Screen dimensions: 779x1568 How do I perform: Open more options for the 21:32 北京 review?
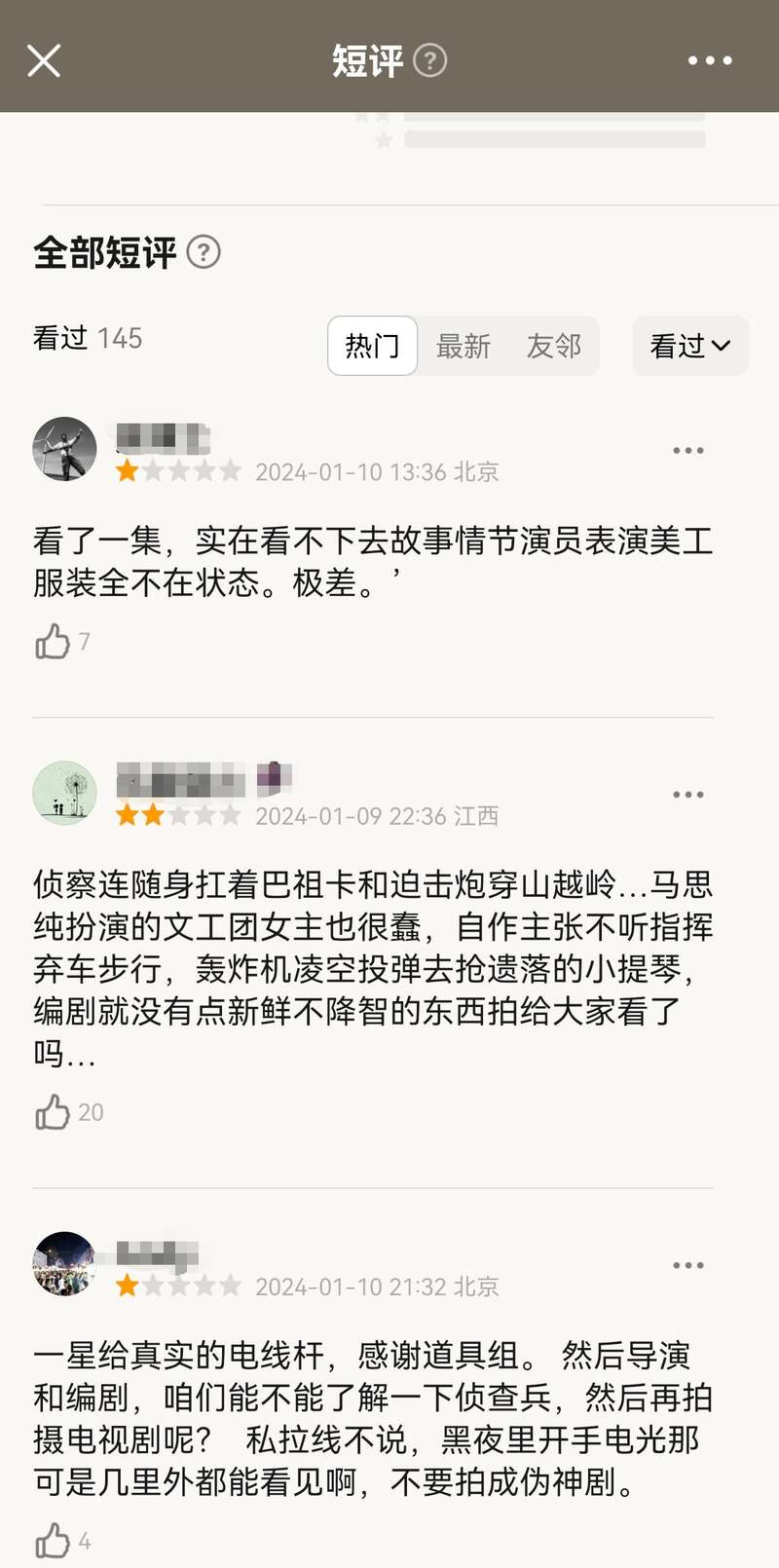[687, 1265]
